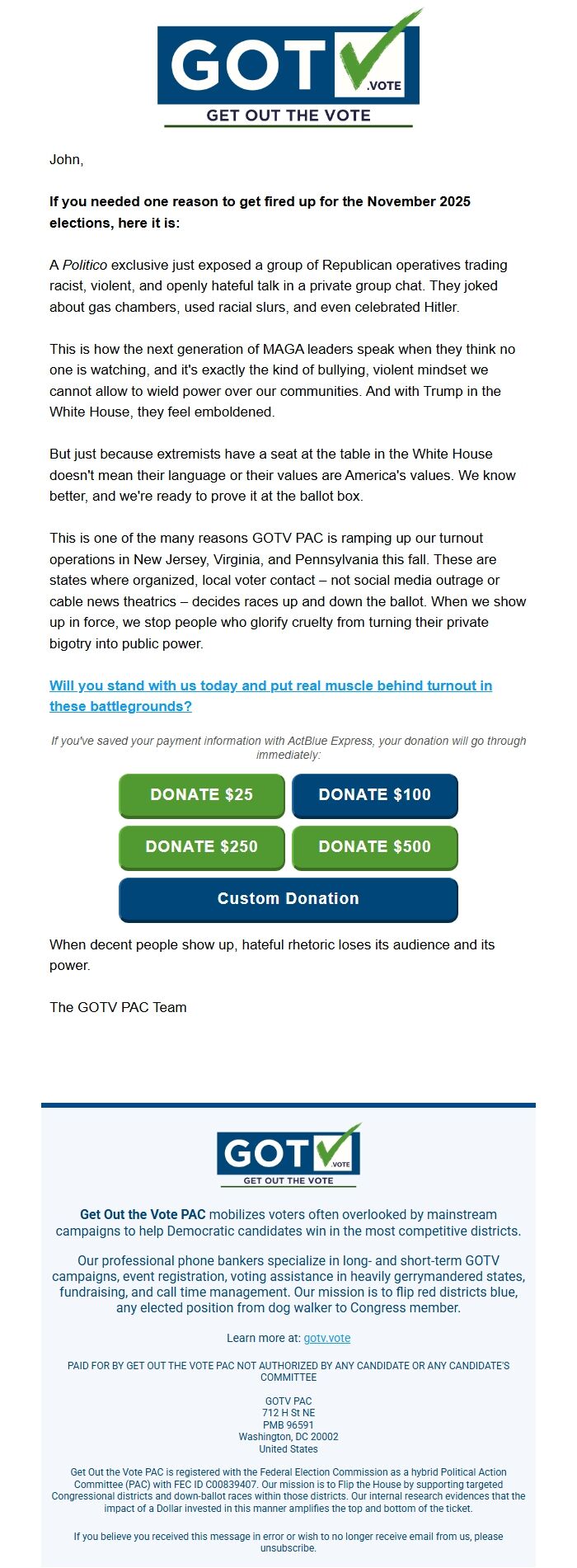Follow the "Will you stand with us today" link
Image resolution: width=577 pixels, height=1568 pixels.
pyautogui.click(x=270, y=686)
